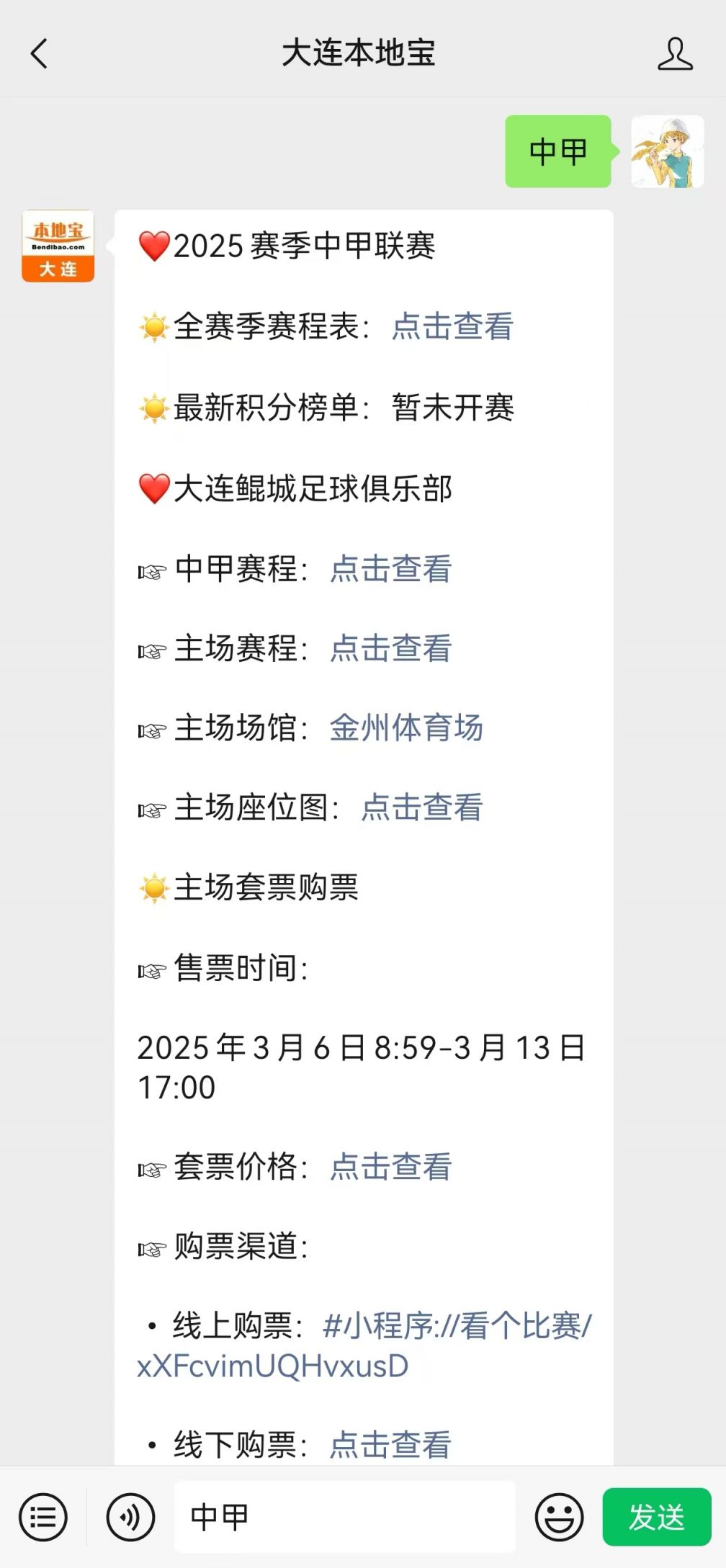Check the package ticket price link
Screen dimensions: 726x1568
pos(390,1167)
